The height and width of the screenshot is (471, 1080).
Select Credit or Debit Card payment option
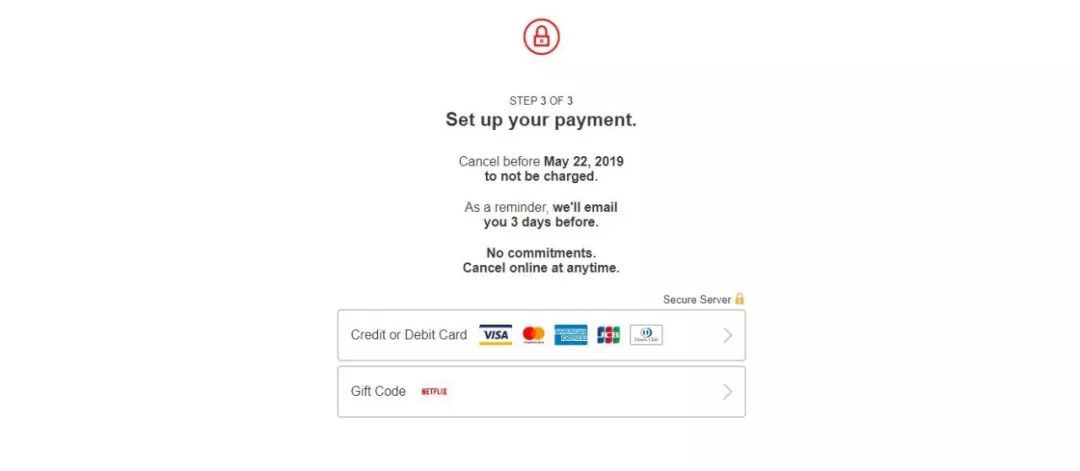[x=540, y=335]
